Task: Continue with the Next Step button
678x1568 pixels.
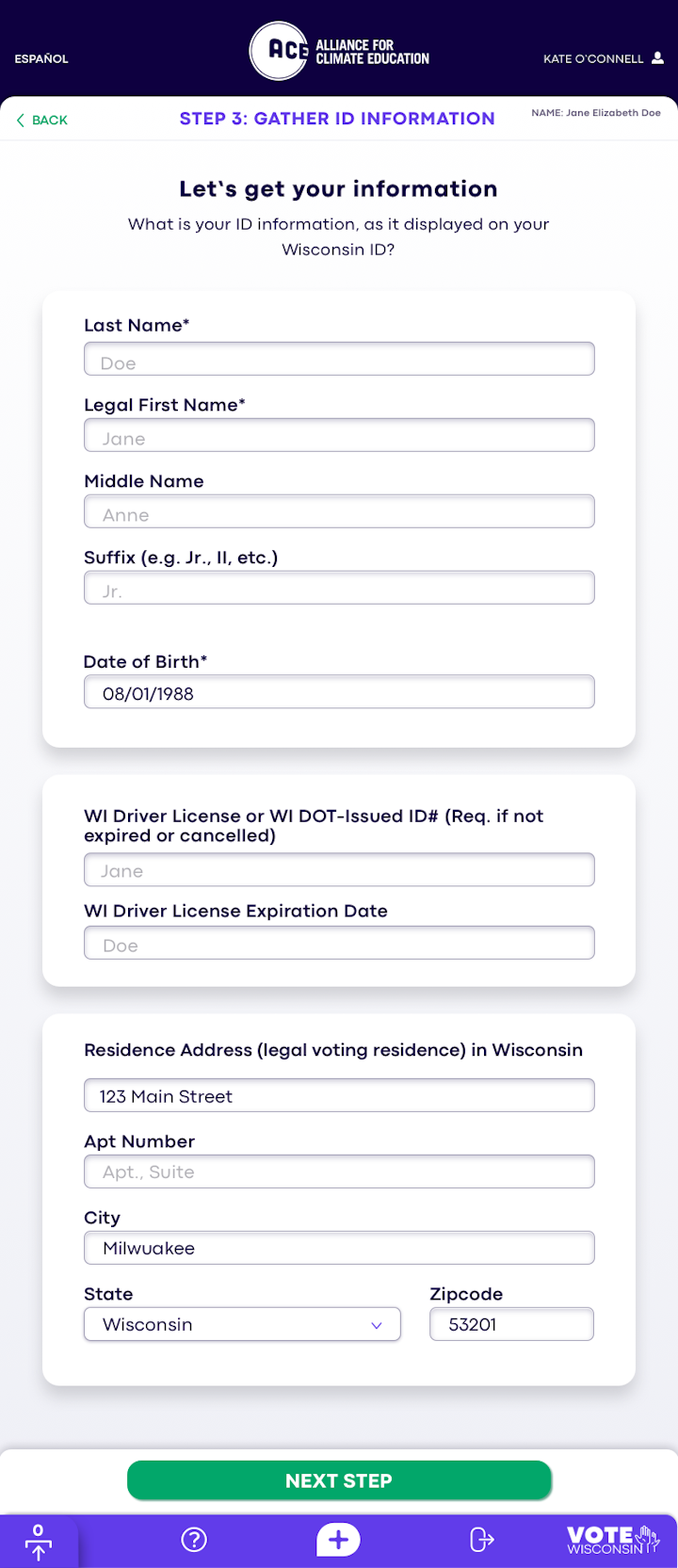Action: click(339, 1480)
